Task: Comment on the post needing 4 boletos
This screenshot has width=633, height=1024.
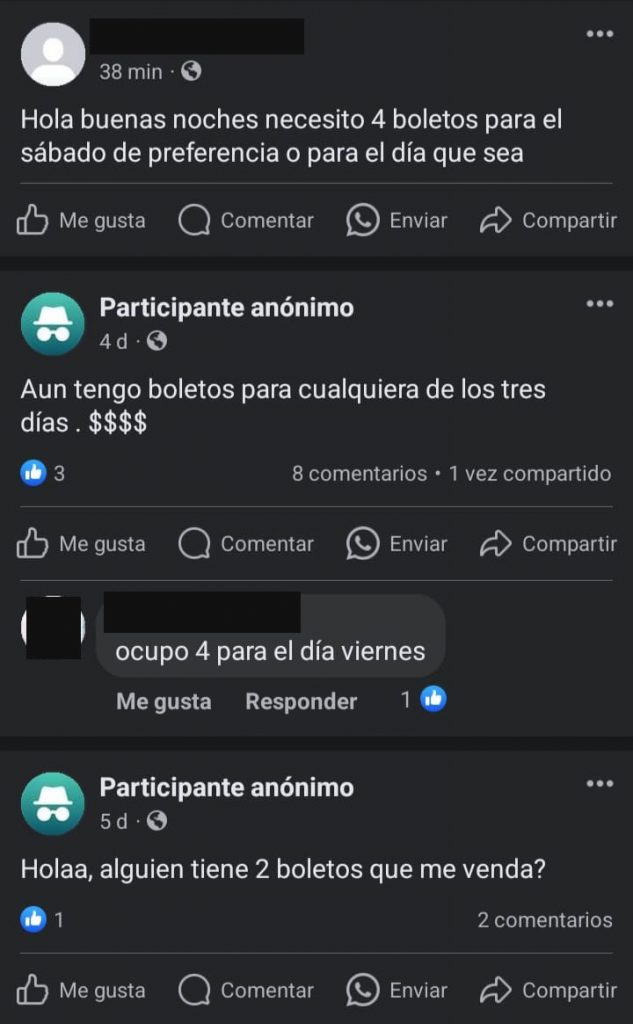Action: 246,220
